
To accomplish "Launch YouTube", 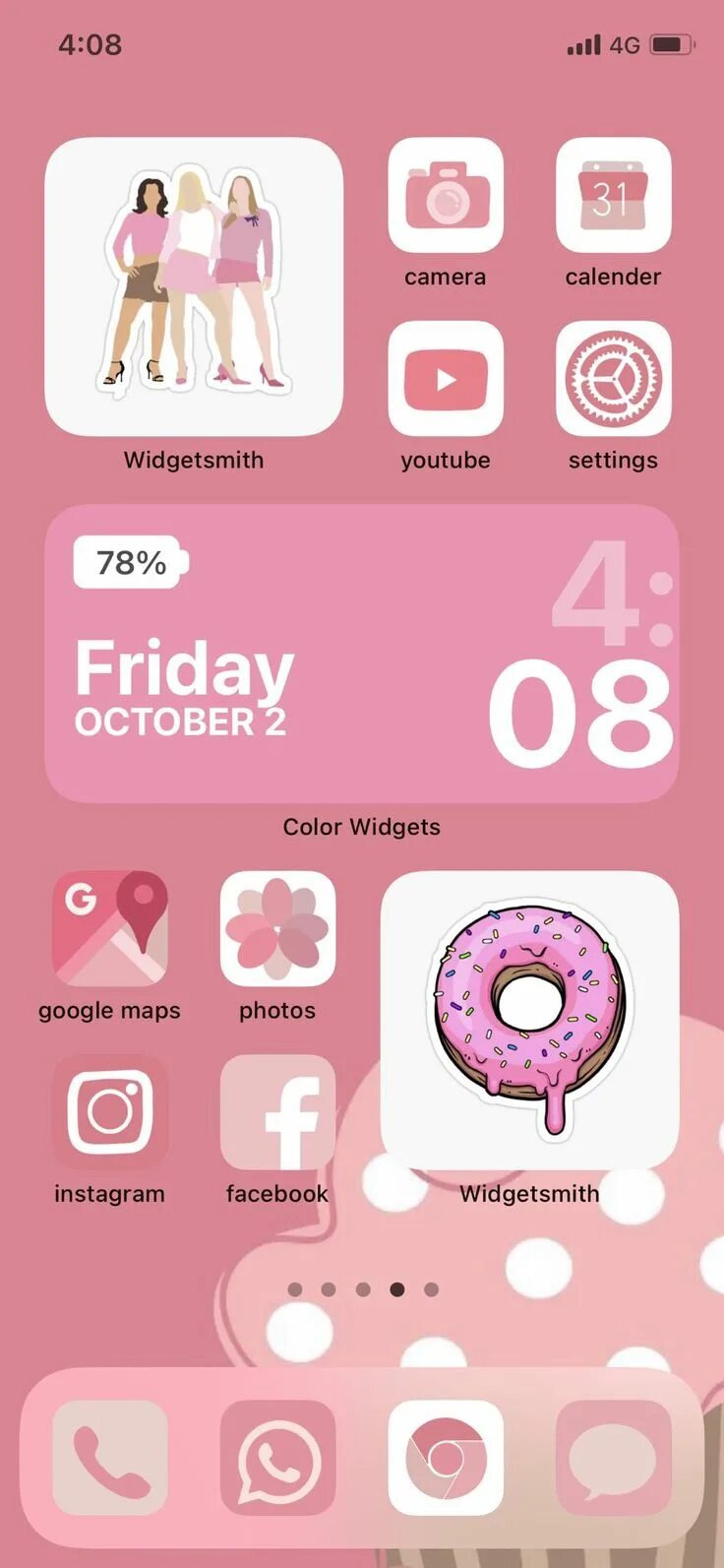I will [x=445, y=379].
